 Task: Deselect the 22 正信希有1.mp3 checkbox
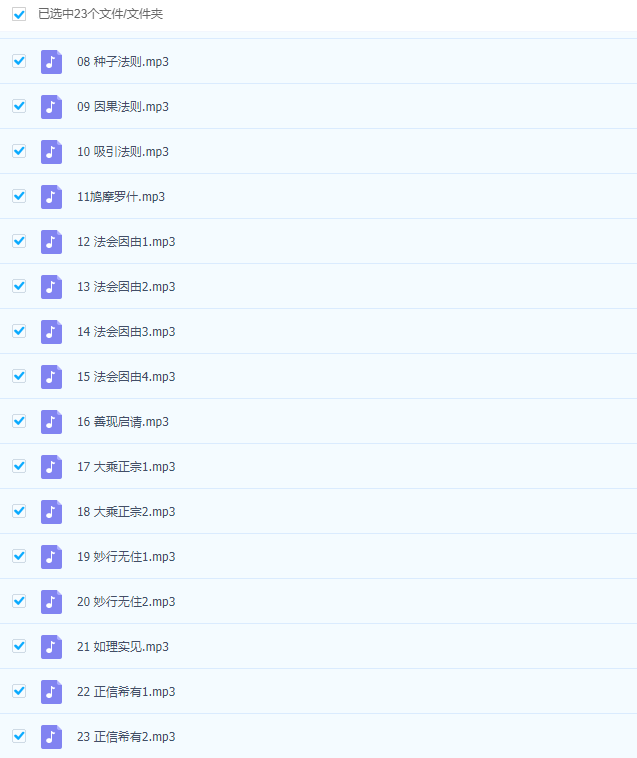click(19, 691)
